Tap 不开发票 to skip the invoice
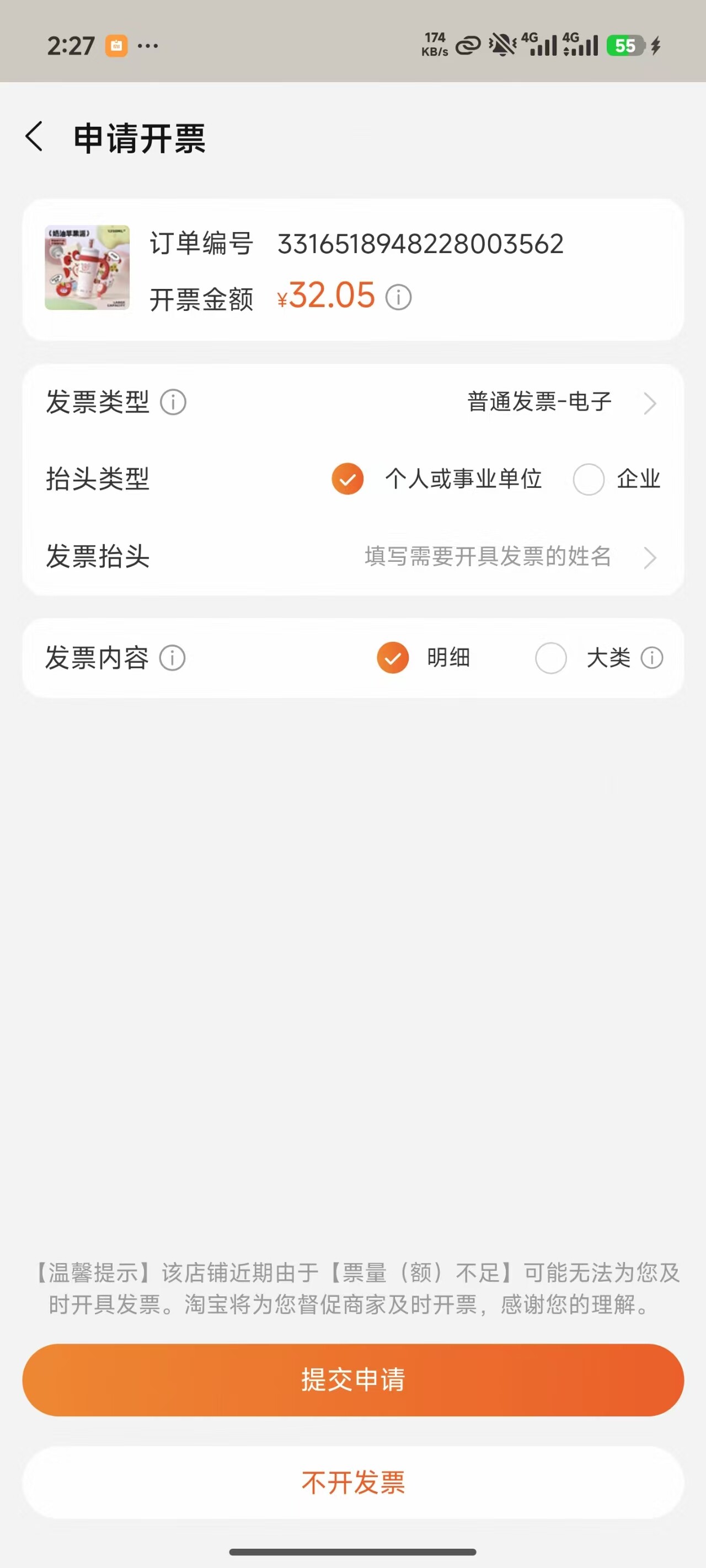This screenshot has height=1568, width=706. [354, 1482]
